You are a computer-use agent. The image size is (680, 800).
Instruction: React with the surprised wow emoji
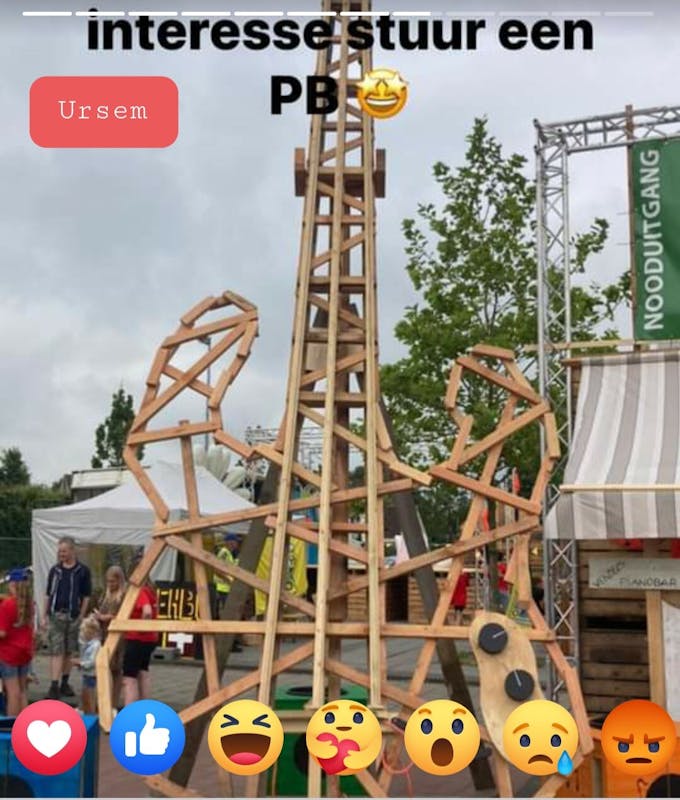(x=441, y=738)
